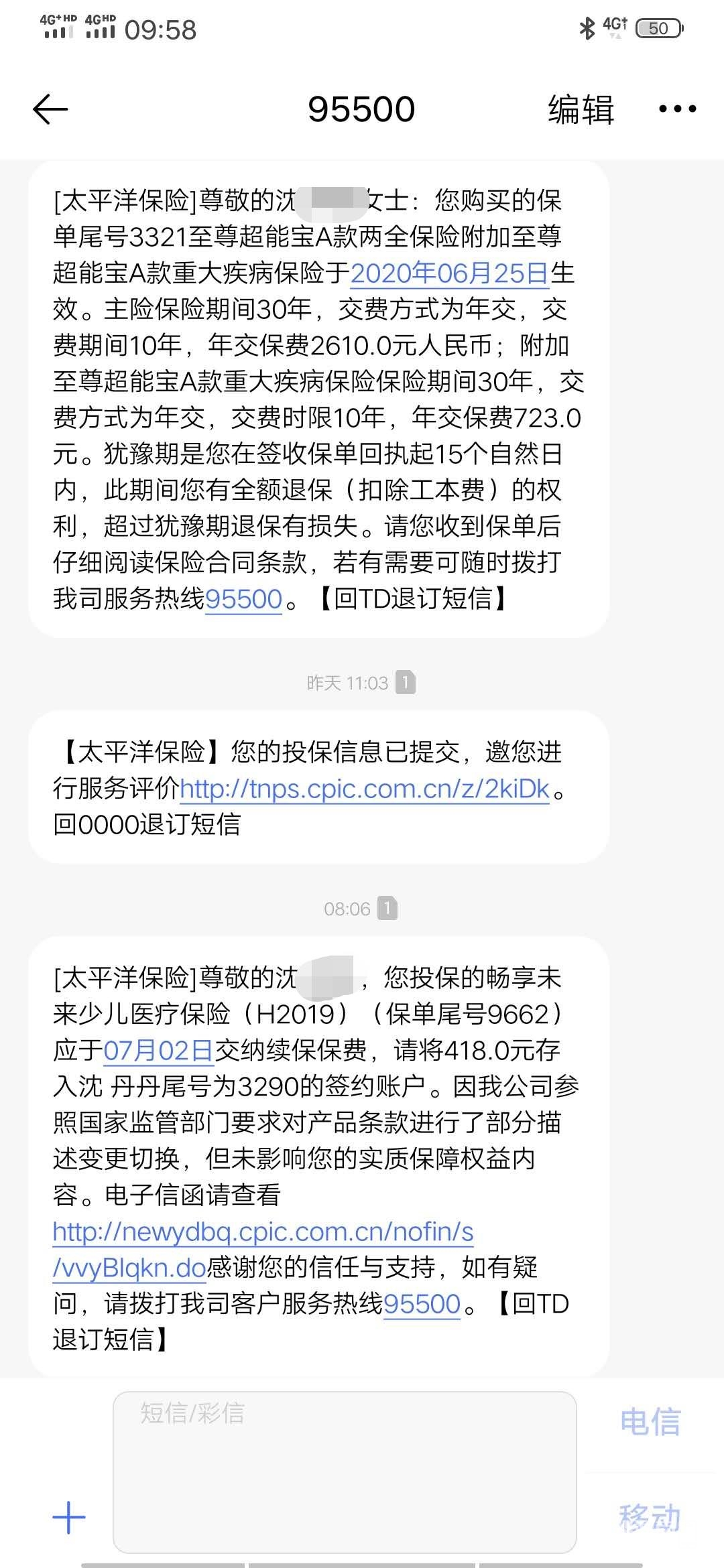
Task: Tap the 编辑 edit button
Action: [581, 109]
